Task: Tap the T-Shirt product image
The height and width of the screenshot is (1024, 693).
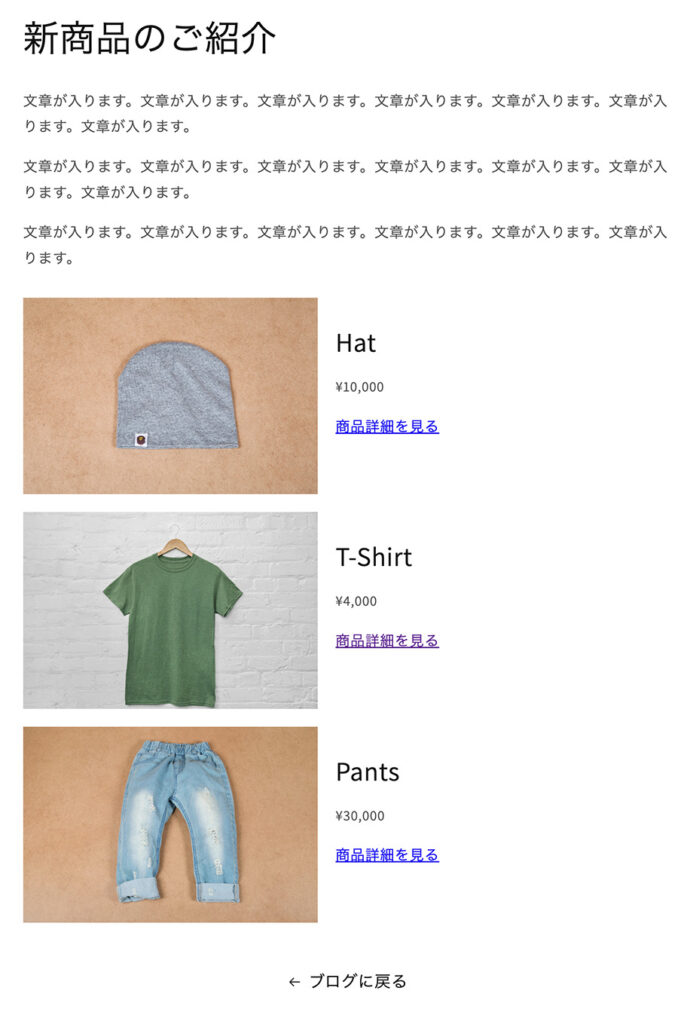Action: point(170,610)
